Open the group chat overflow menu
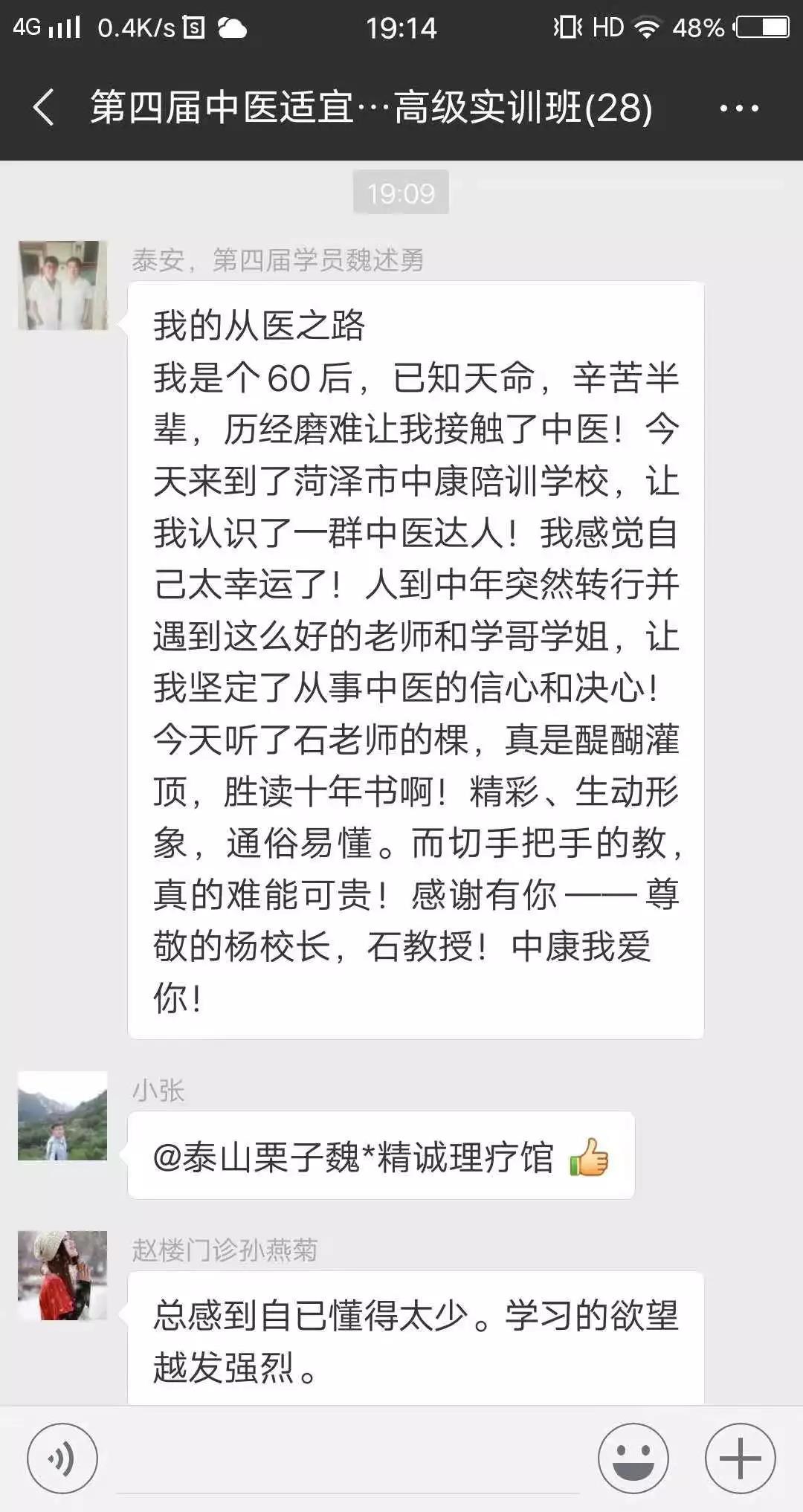Image resolution: width=803 pixels, height=1512 pixels. click(x=739, y=109)
